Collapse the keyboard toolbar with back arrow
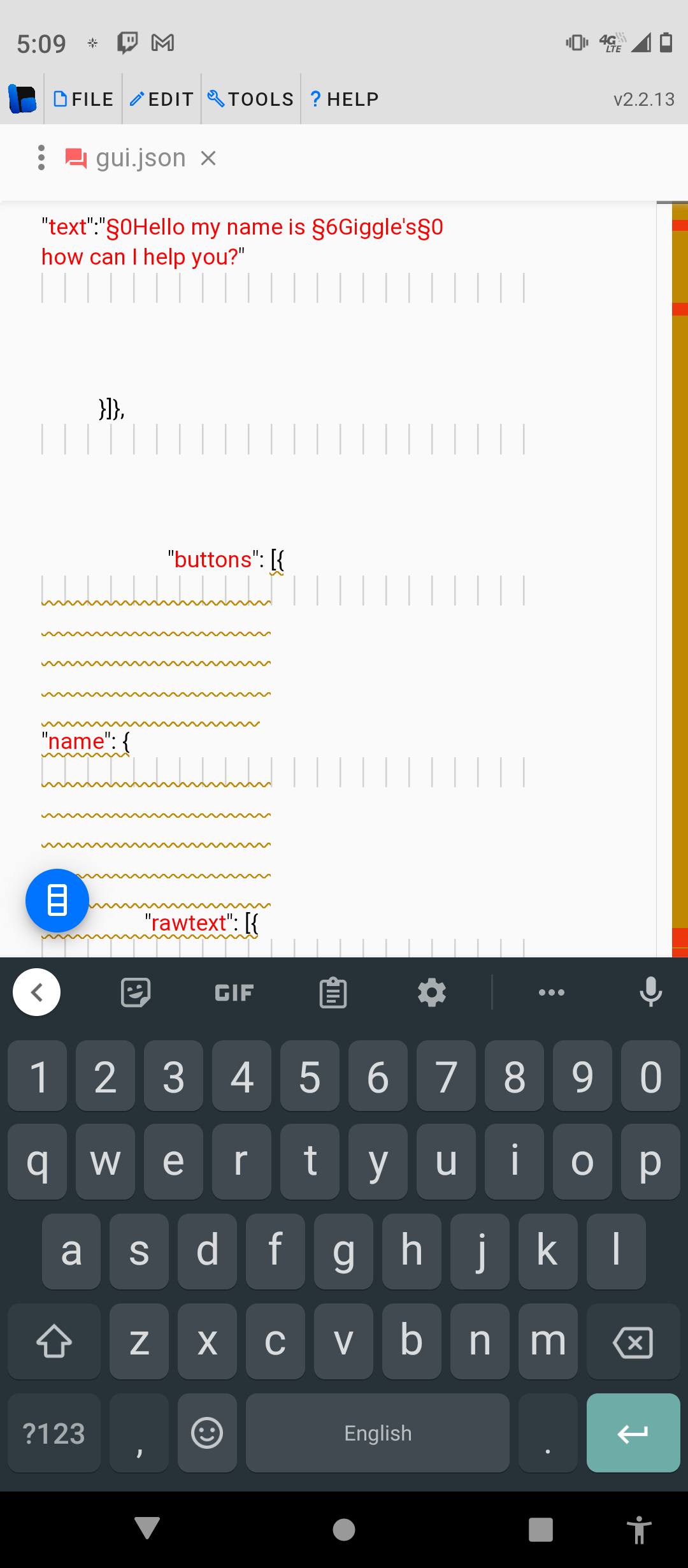 [37, 992]
